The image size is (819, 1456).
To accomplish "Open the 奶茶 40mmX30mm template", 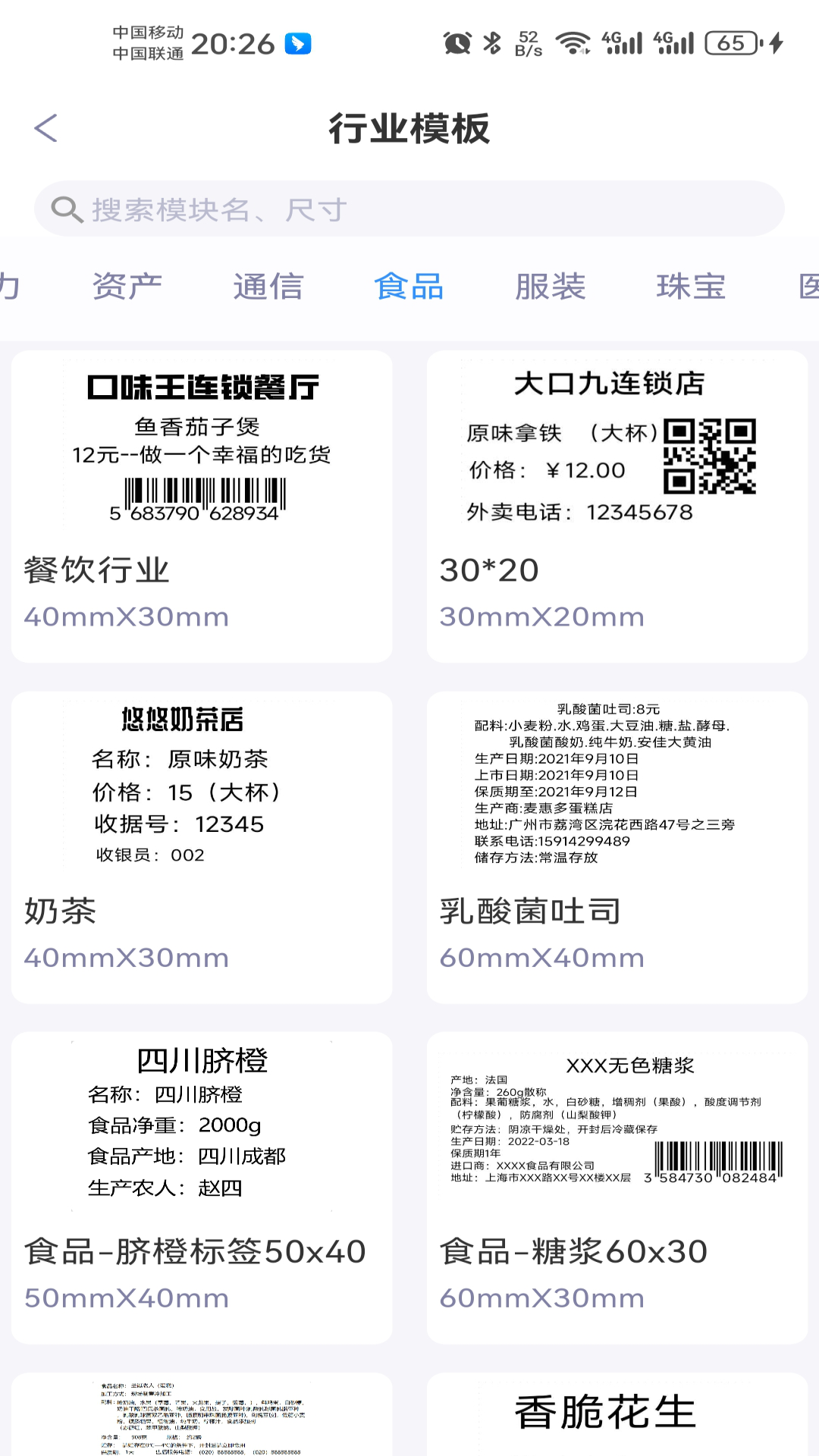I will pos(202,846).
